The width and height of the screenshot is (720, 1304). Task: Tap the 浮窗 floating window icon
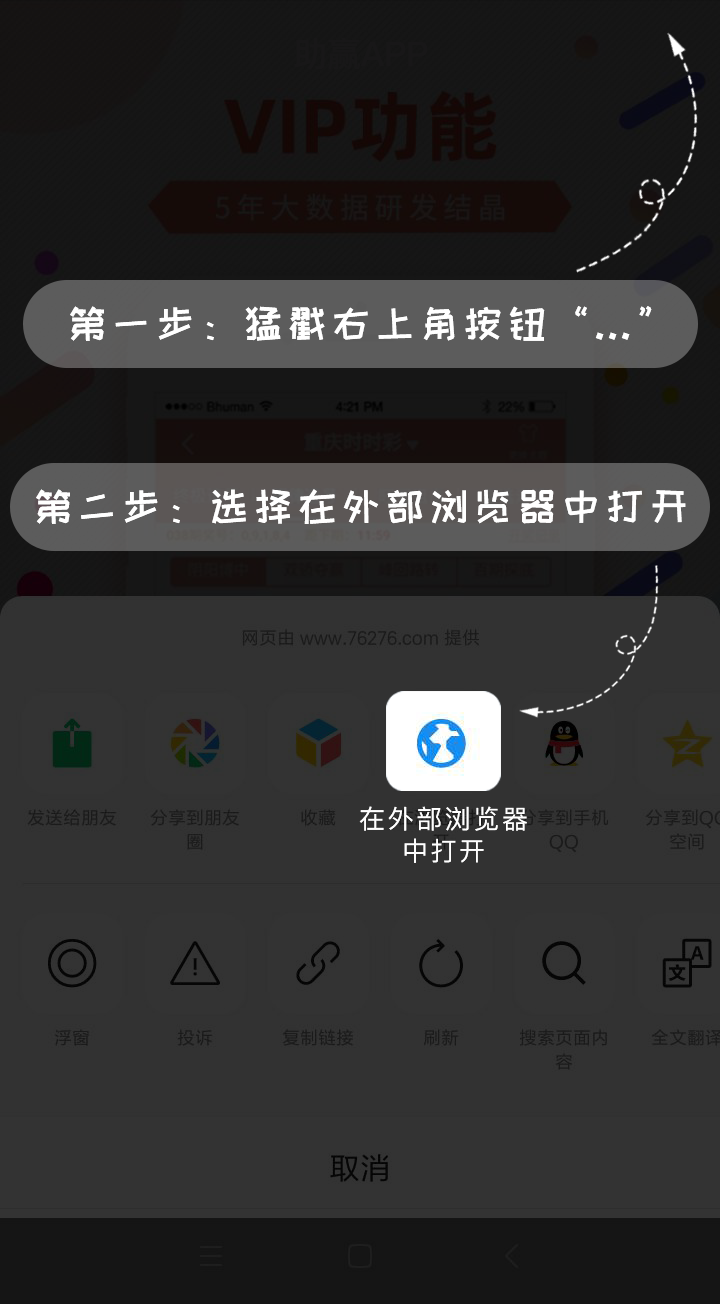click(71, 963)
